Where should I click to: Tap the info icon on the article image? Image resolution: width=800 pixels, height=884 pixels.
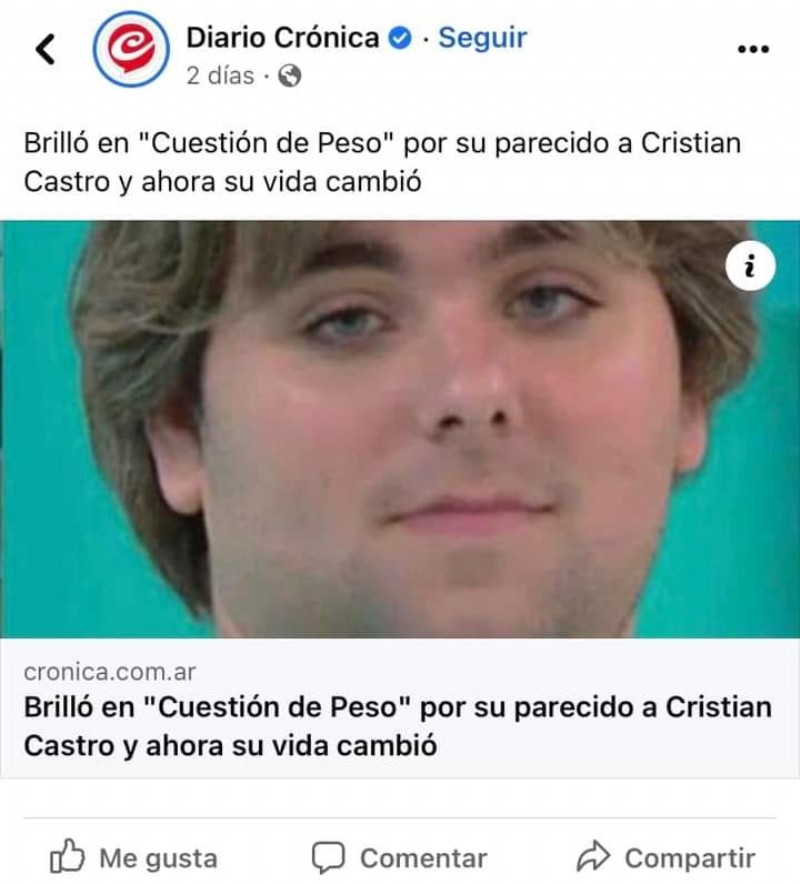point(749,266)
